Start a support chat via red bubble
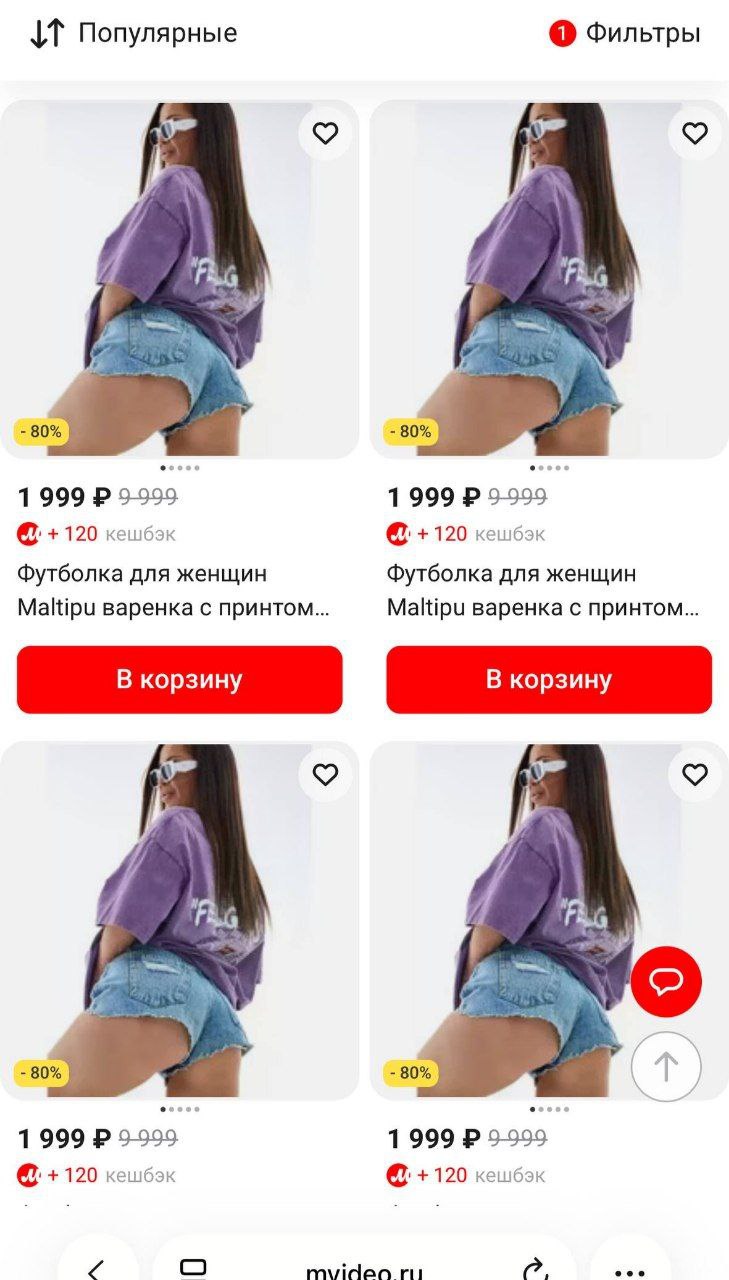The image size is (729, 1280). click(666, 981)
